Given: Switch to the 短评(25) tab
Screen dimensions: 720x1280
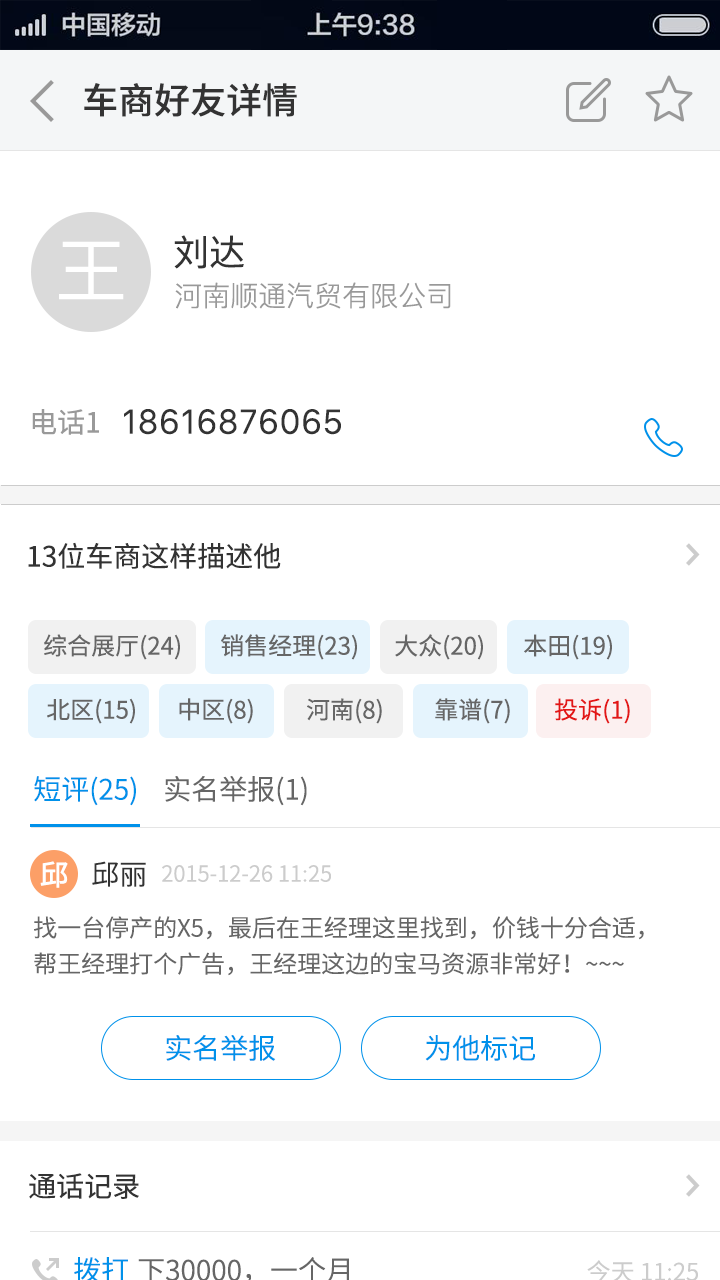Looking at the screenshot, I should click(x=85, y=791).
